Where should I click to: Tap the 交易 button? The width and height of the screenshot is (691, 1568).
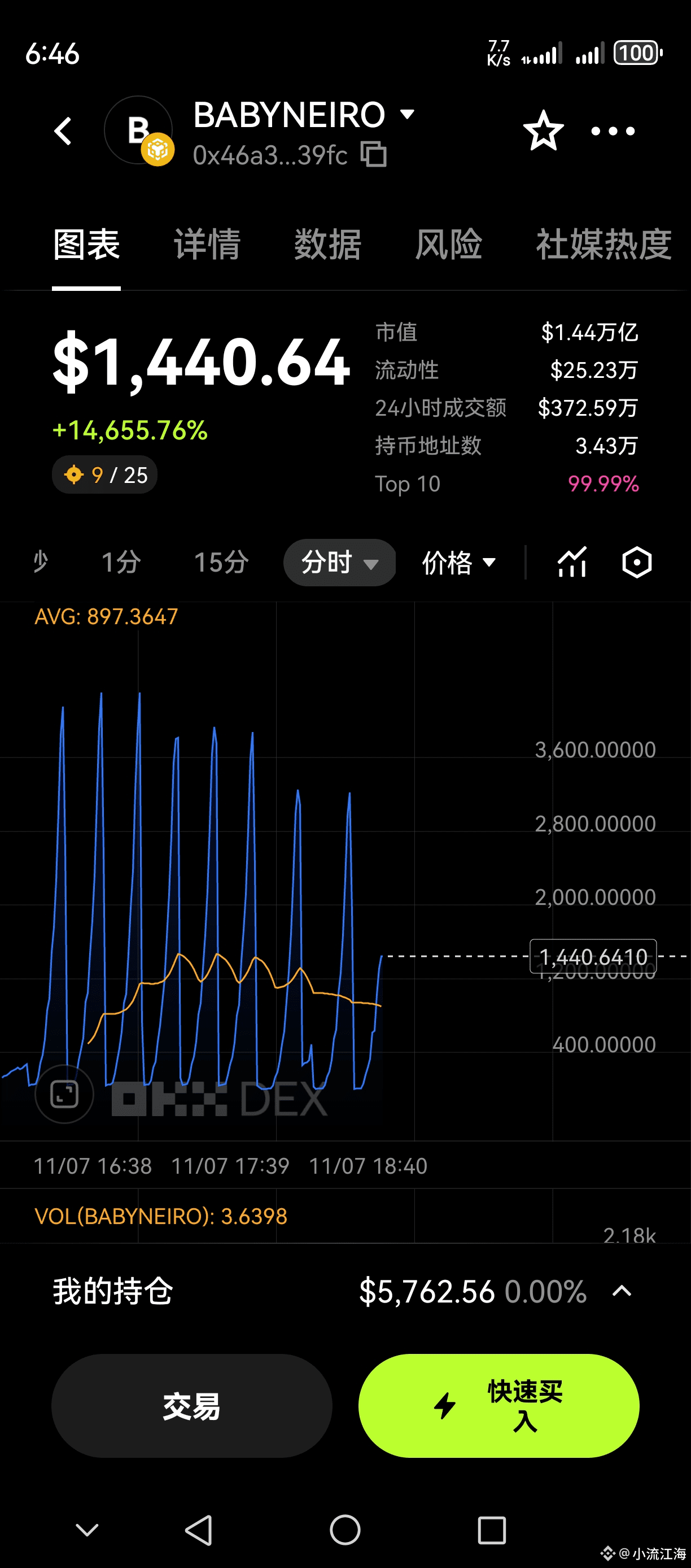coord(191,1406)
